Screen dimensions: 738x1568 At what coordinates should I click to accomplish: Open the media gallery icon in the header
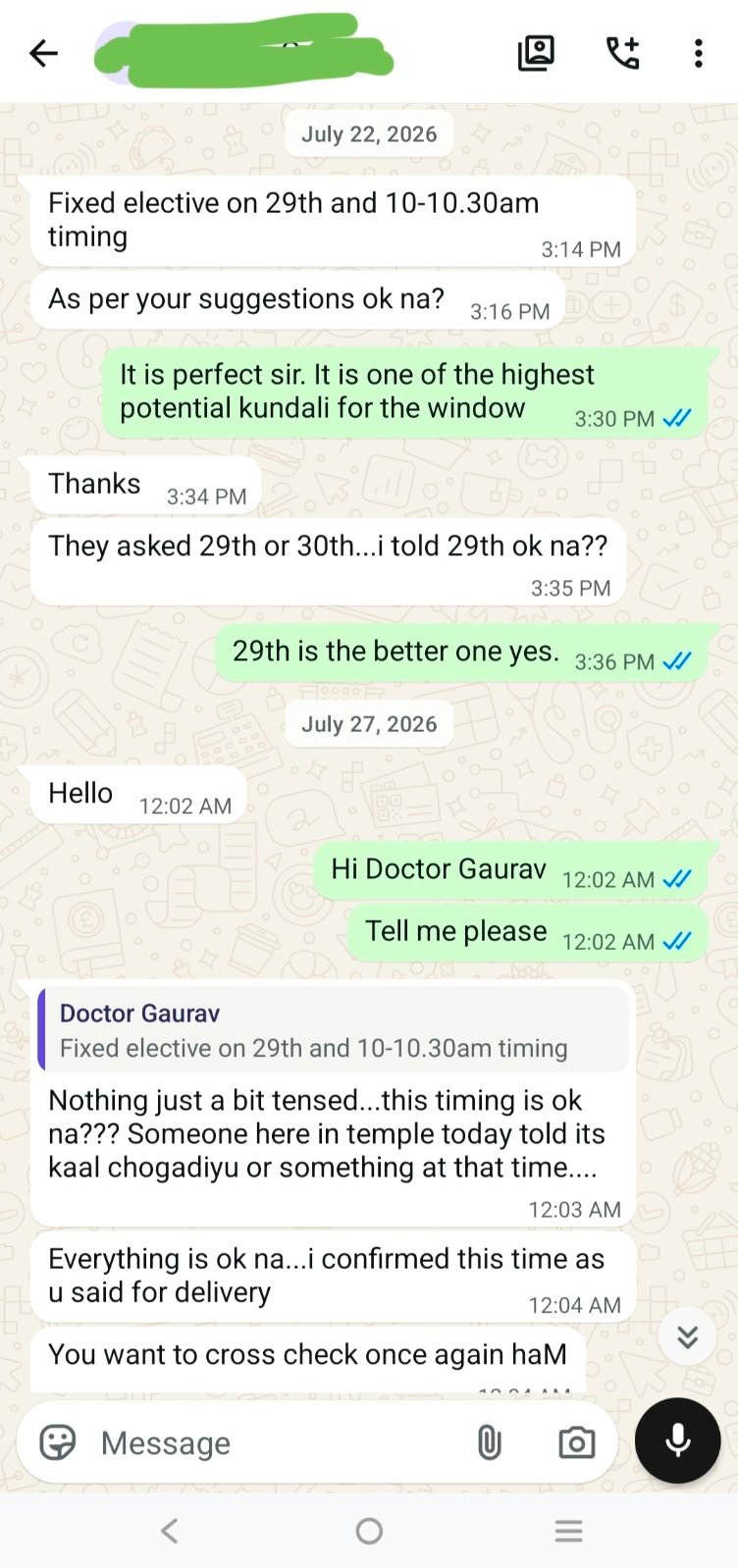coord(536,53)
